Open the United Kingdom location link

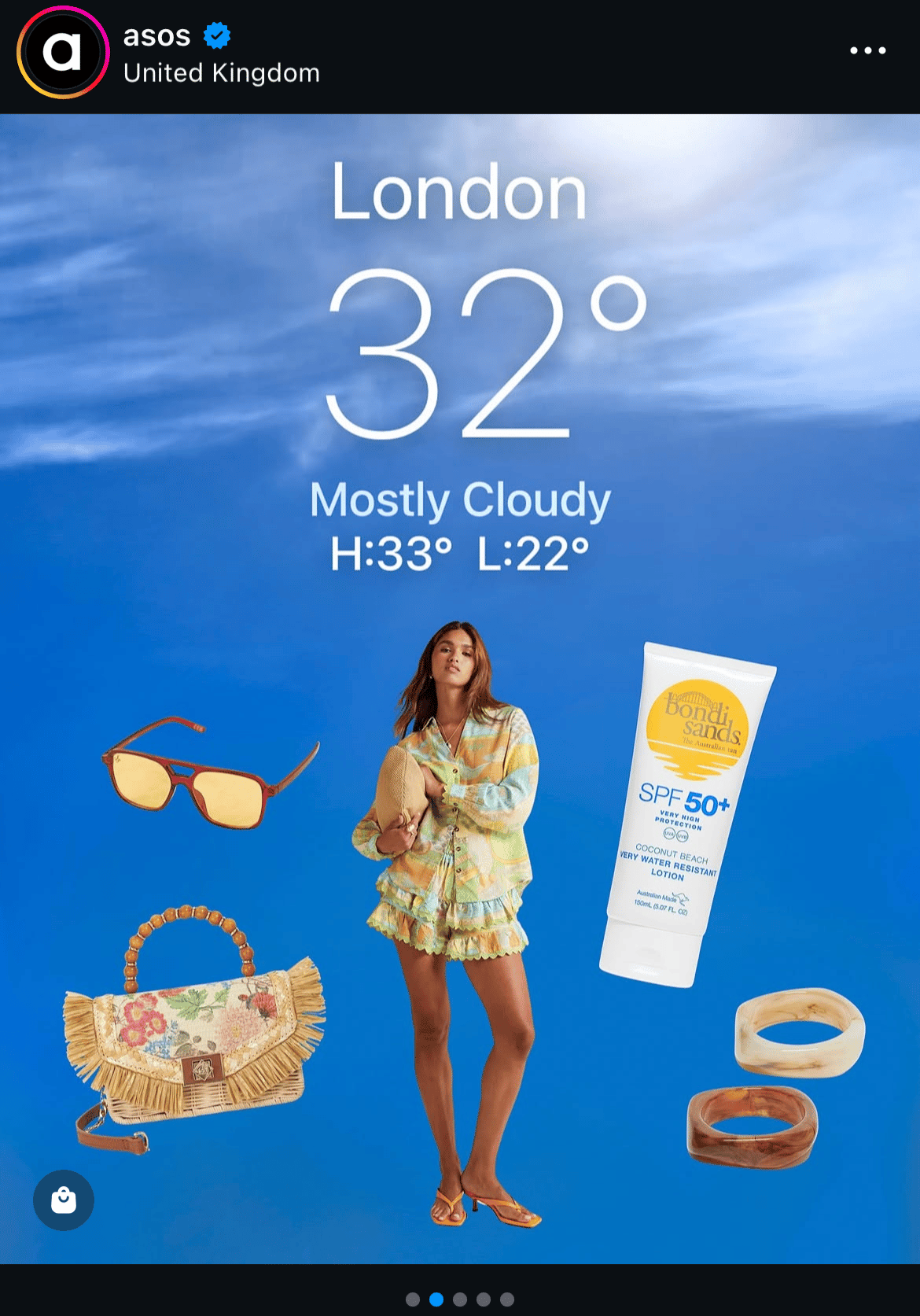click(x=221, y=73)
